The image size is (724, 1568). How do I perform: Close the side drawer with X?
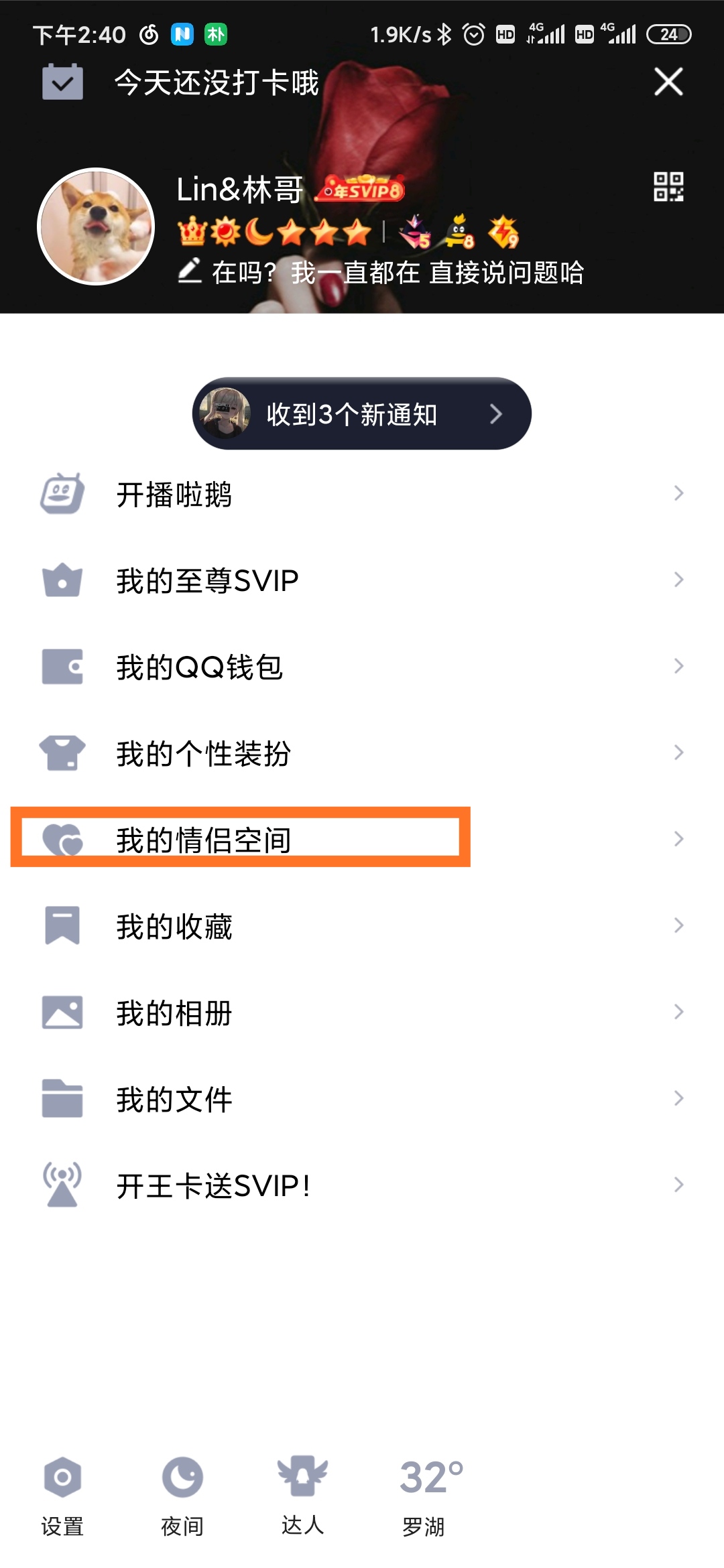point(668,82)
